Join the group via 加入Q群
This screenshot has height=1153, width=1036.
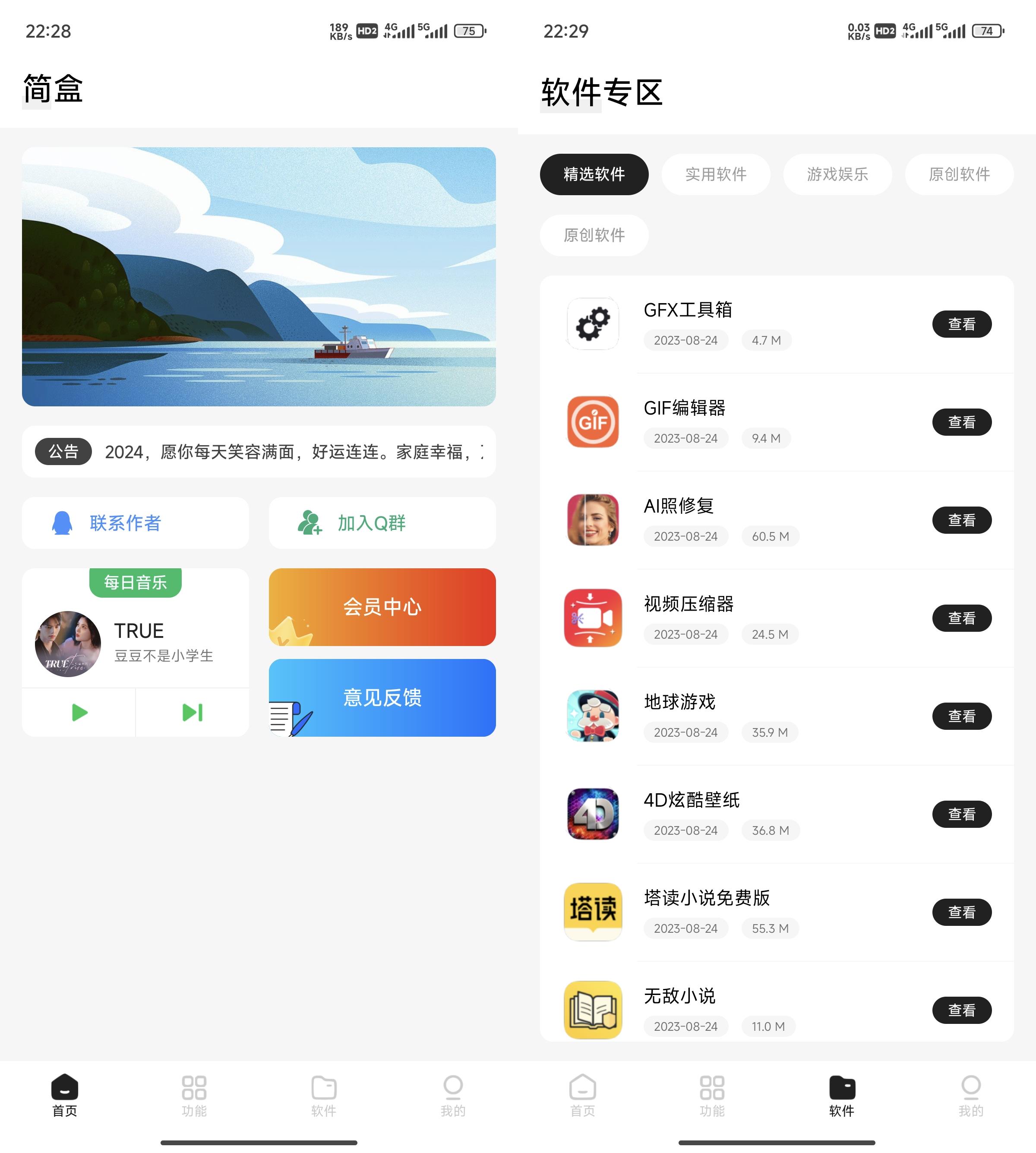382,523
